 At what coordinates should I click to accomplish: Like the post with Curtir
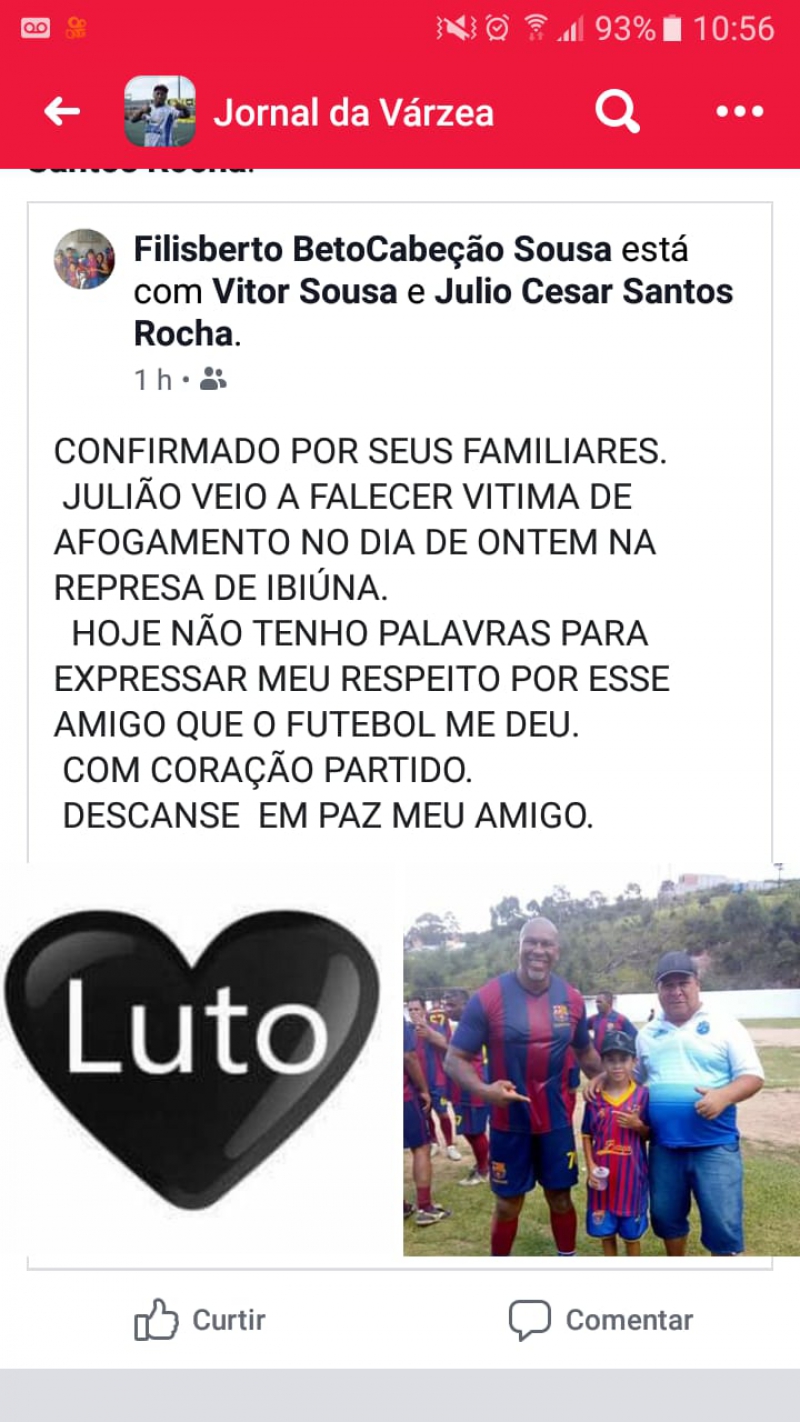tap(200, 1320)
